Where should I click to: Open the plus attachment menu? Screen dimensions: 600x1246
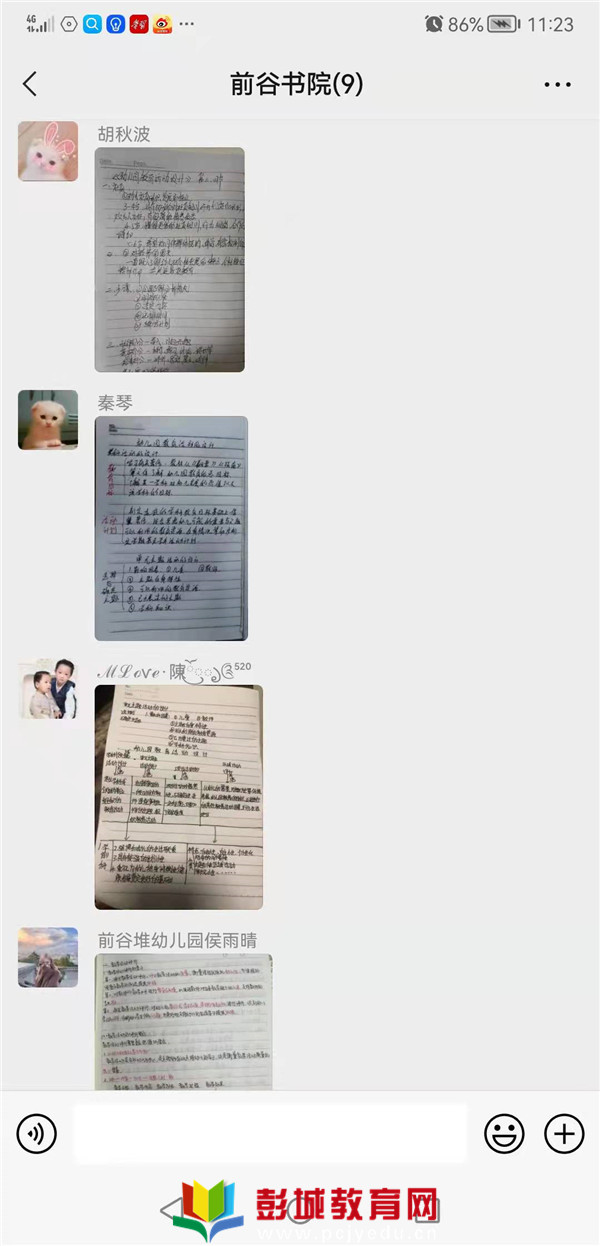[564, 1133]
